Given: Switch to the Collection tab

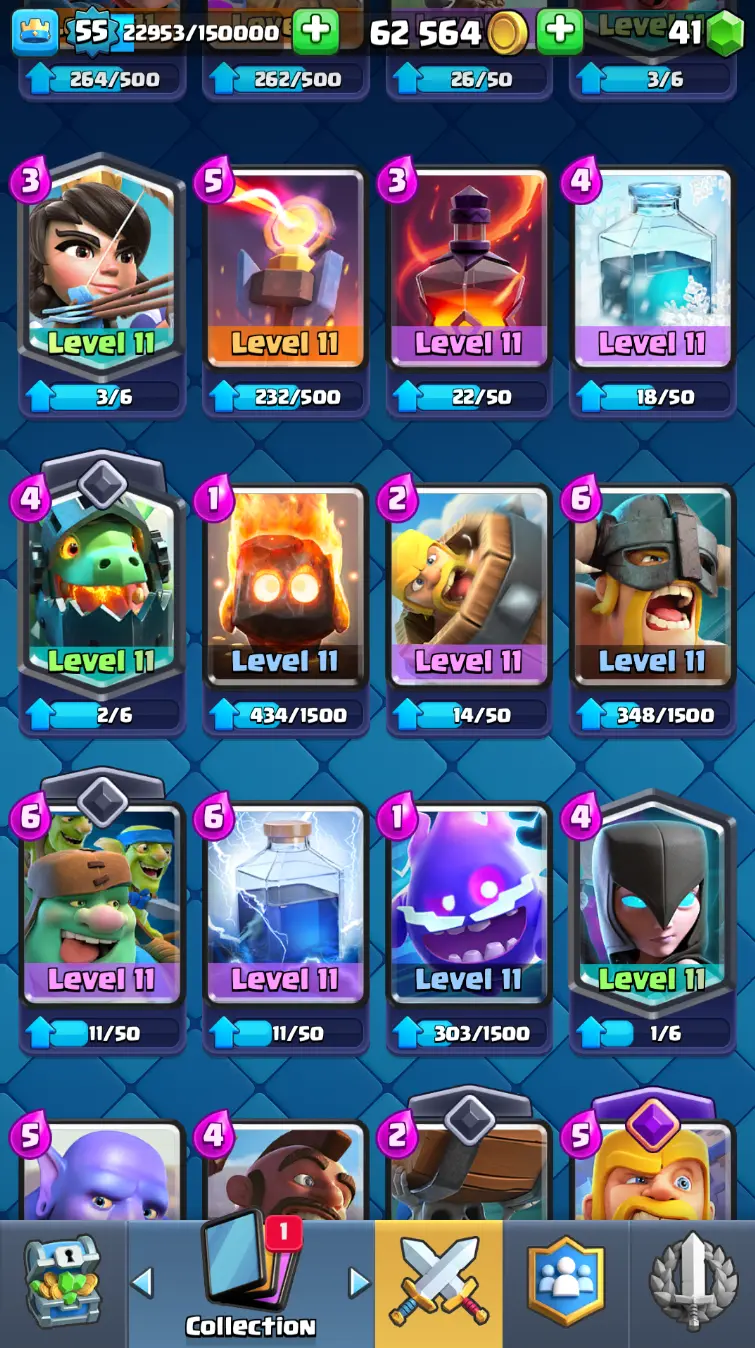Looking at the screenshot, I should click(x=250, y=1282).
